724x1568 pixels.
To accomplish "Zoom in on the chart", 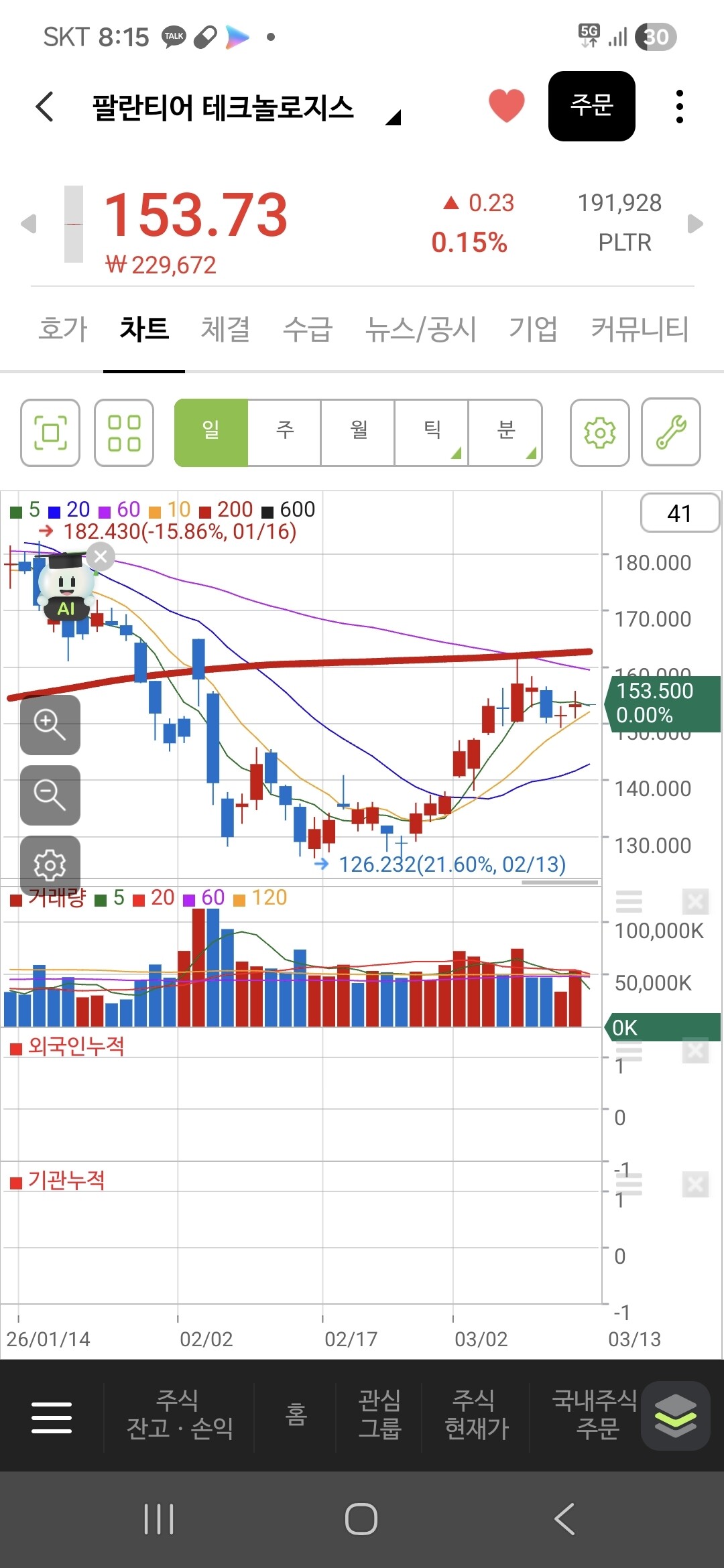I will [x=50, y=724].
